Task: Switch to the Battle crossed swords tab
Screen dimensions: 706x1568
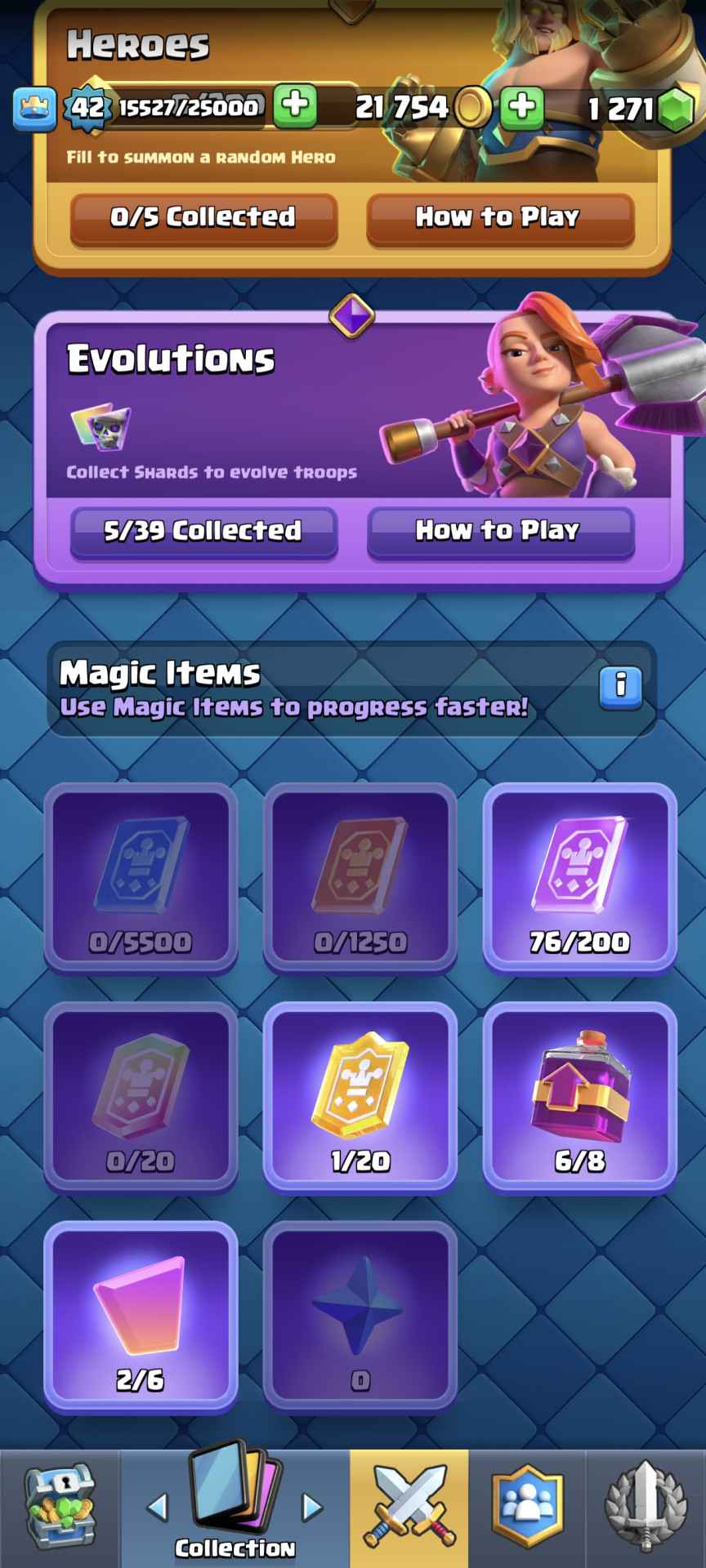Action: tap(409, 1508)
